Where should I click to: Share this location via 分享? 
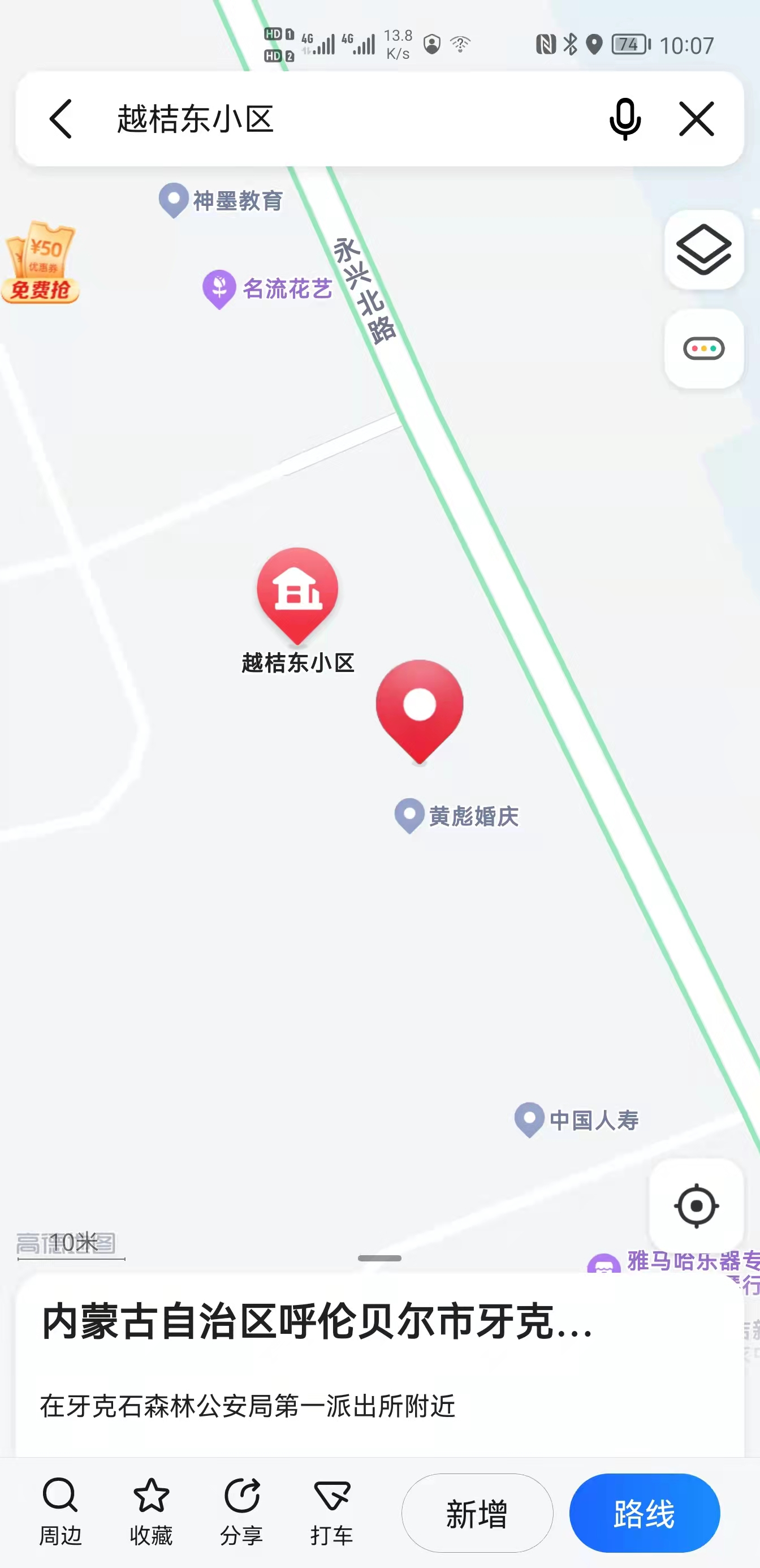tap(241, 1512)
